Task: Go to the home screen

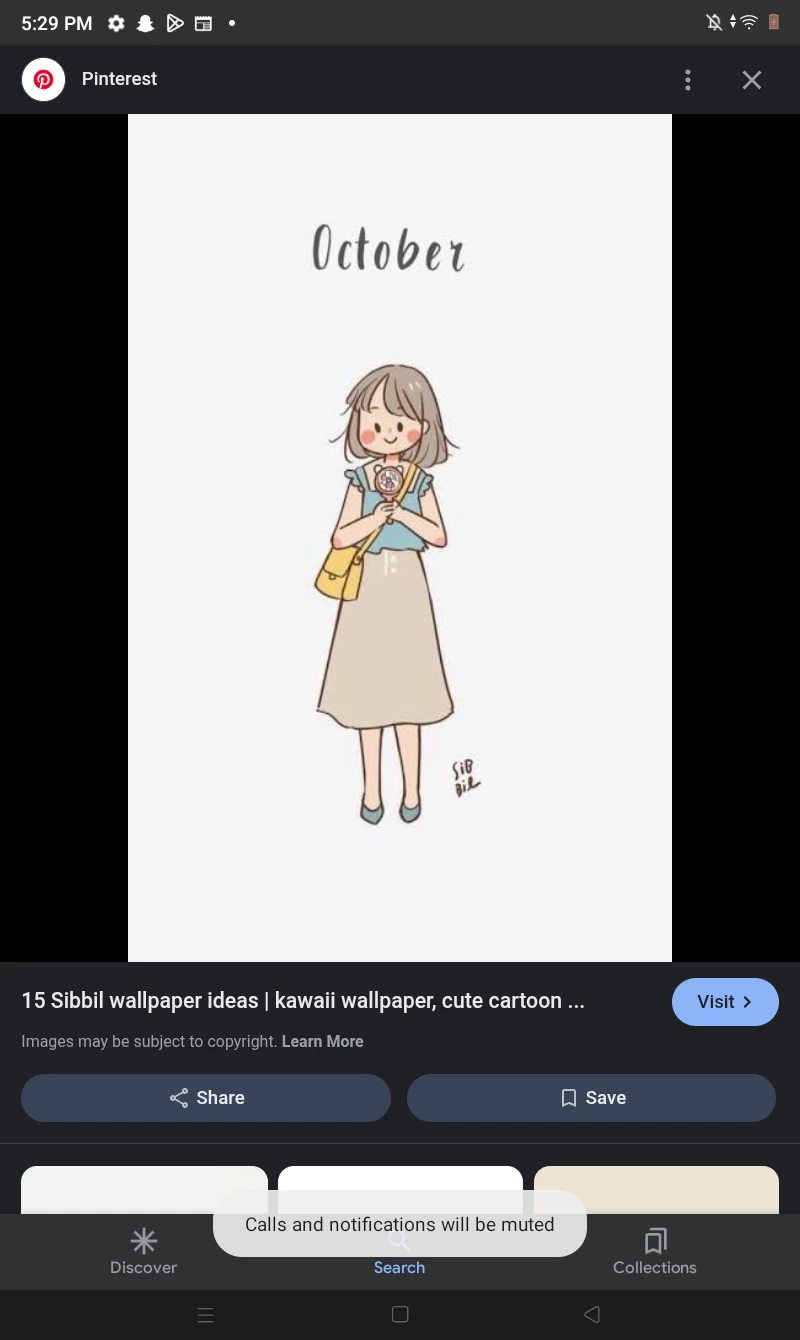Action: coord(400,1314)
